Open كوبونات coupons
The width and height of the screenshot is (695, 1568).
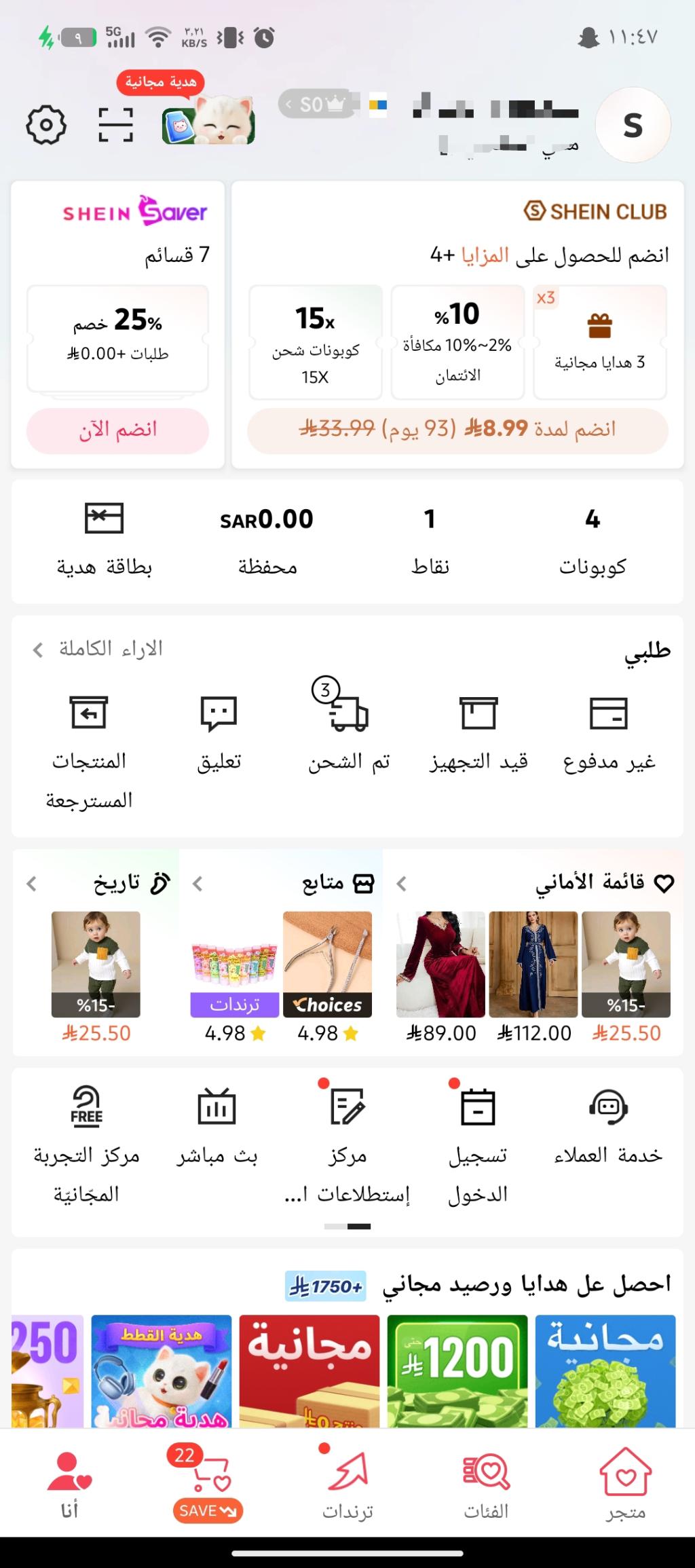pos(592,541)
